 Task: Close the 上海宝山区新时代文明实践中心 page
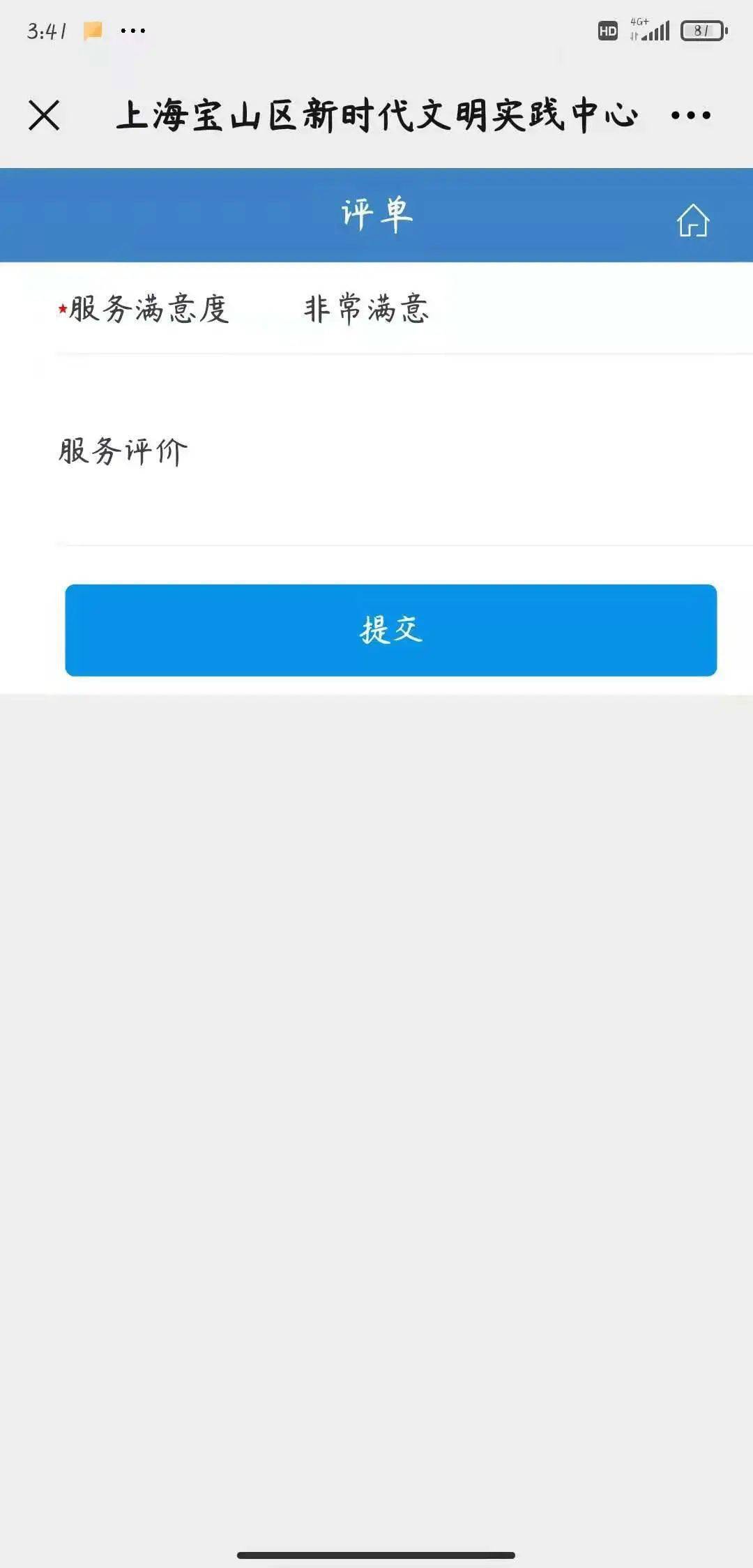pyautogui.click(x=44, y=115)
